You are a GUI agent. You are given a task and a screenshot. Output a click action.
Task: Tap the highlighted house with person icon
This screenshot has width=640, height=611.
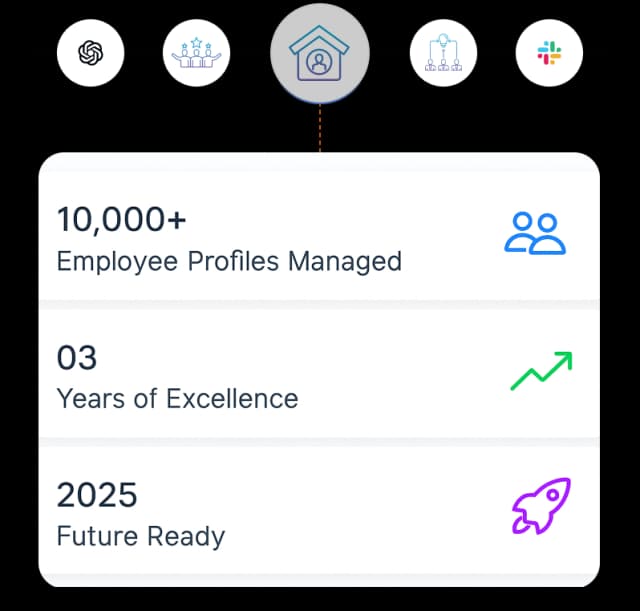click(x=320, y=54)
